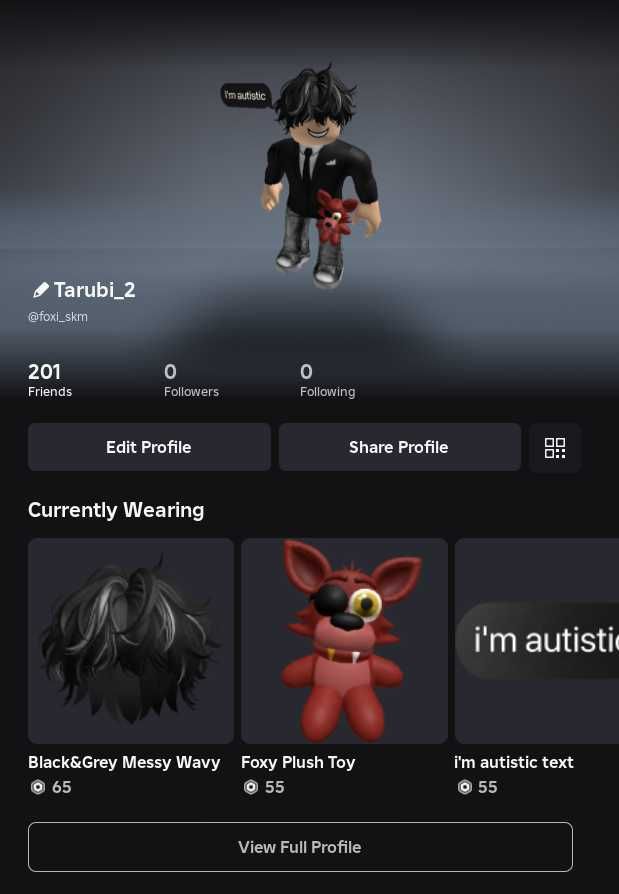View the Following list
The image size is (619, 894).
pyautogui.click(x=327, y=380)
